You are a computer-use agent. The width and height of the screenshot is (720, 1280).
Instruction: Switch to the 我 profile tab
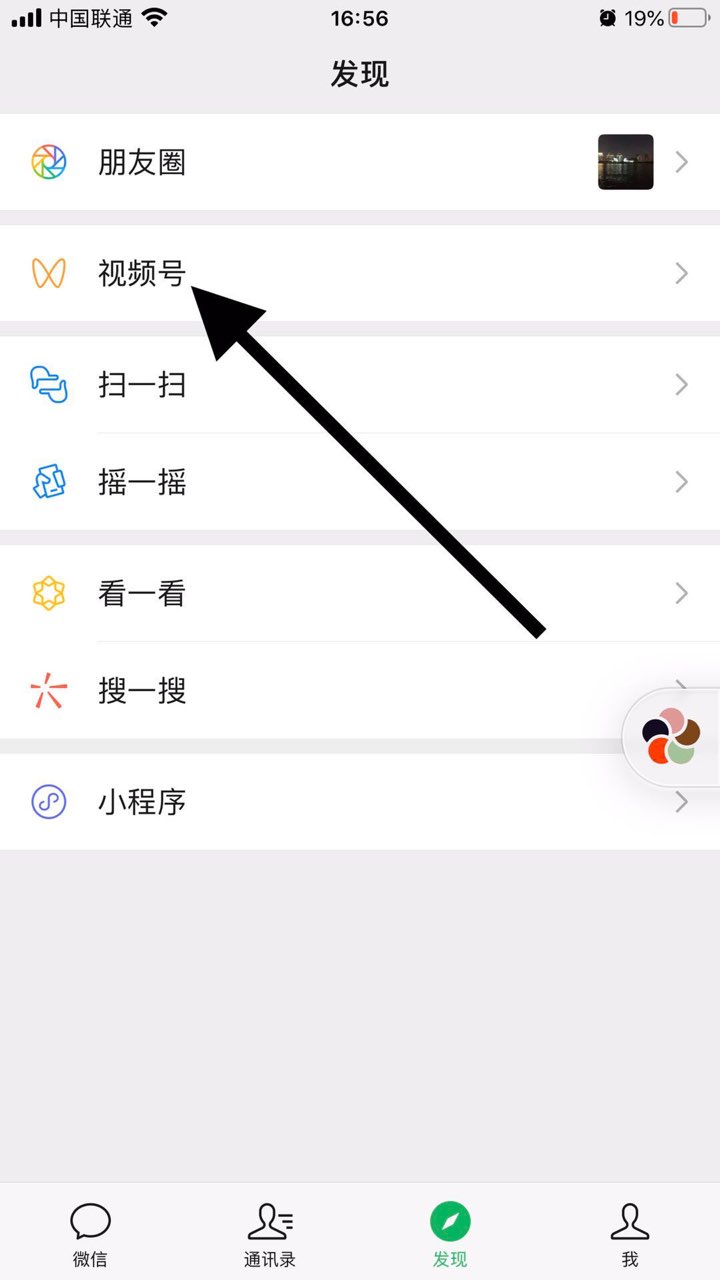[630, 1234]
